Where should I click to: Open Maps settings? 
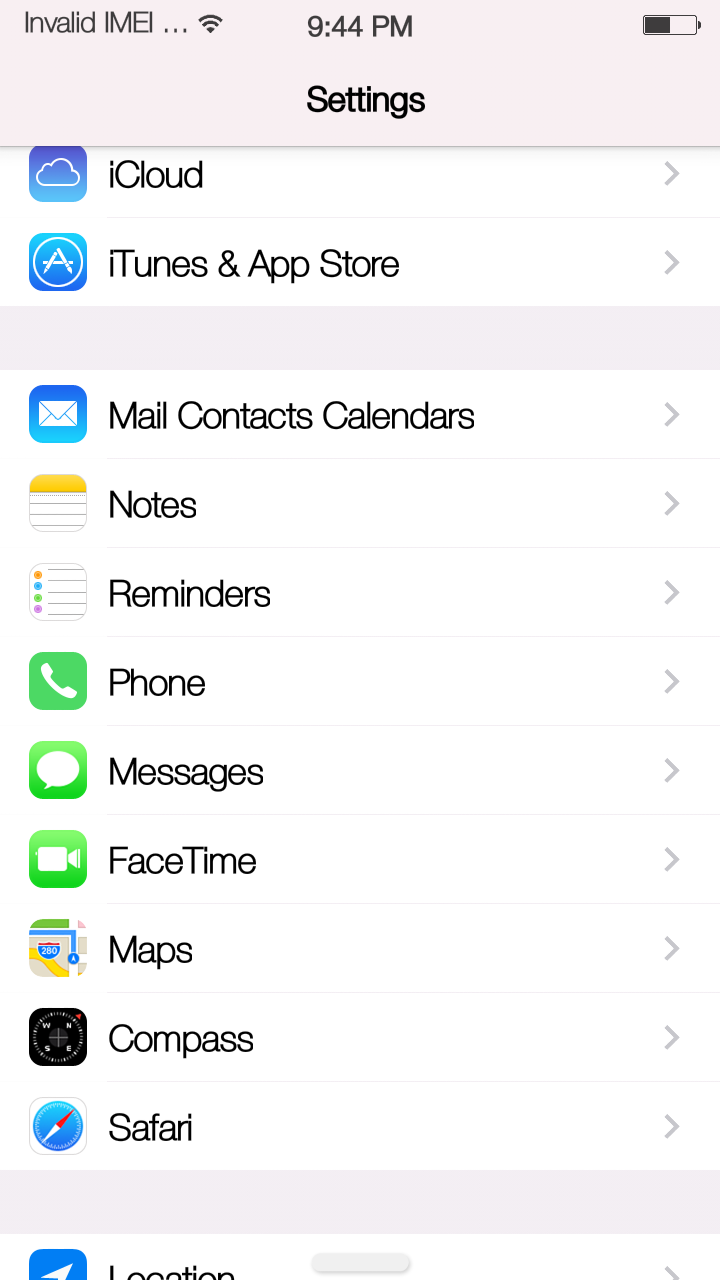[360, 949]
